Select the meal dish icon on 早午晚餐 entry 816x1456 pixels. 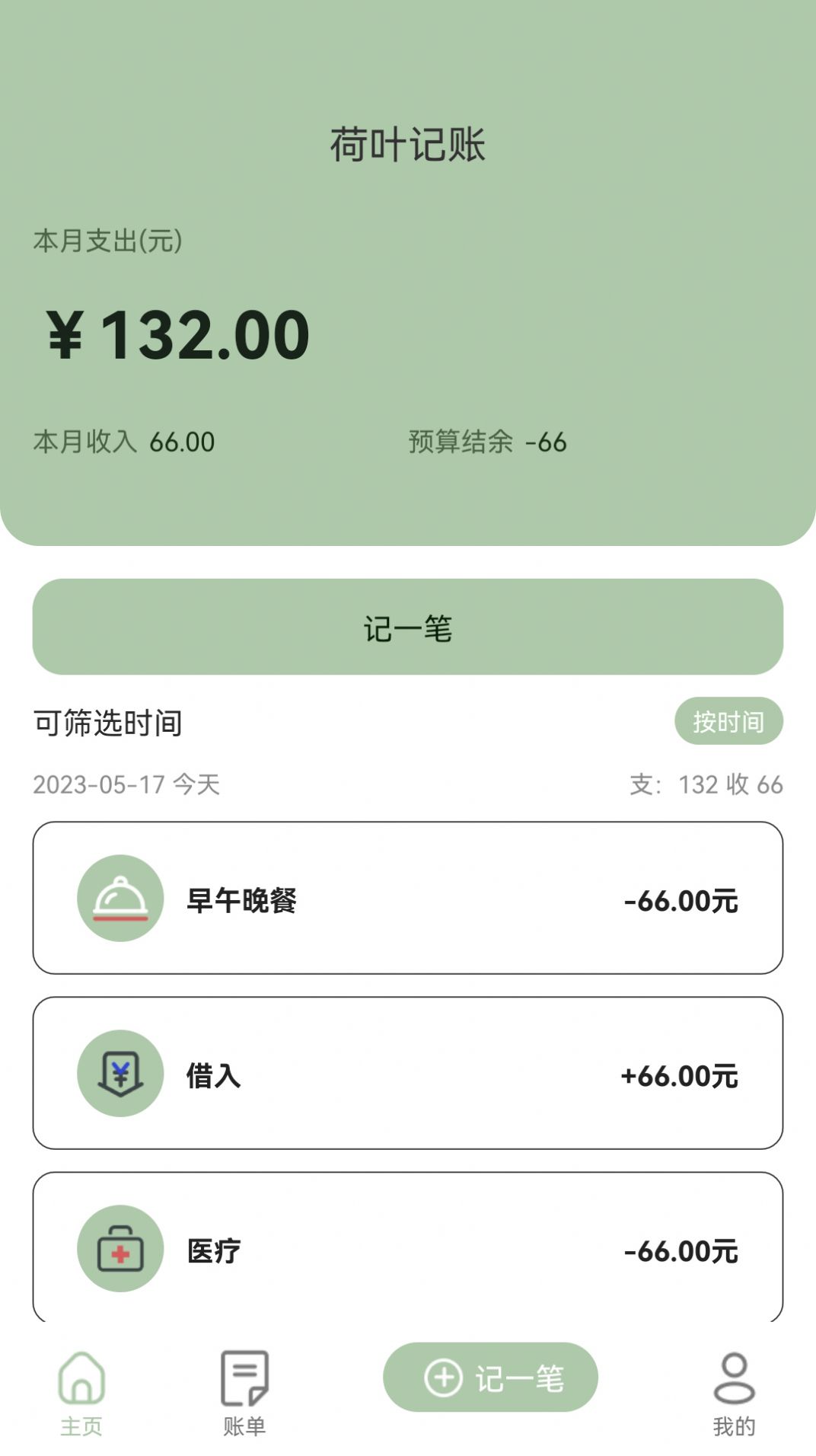(120, 897)
